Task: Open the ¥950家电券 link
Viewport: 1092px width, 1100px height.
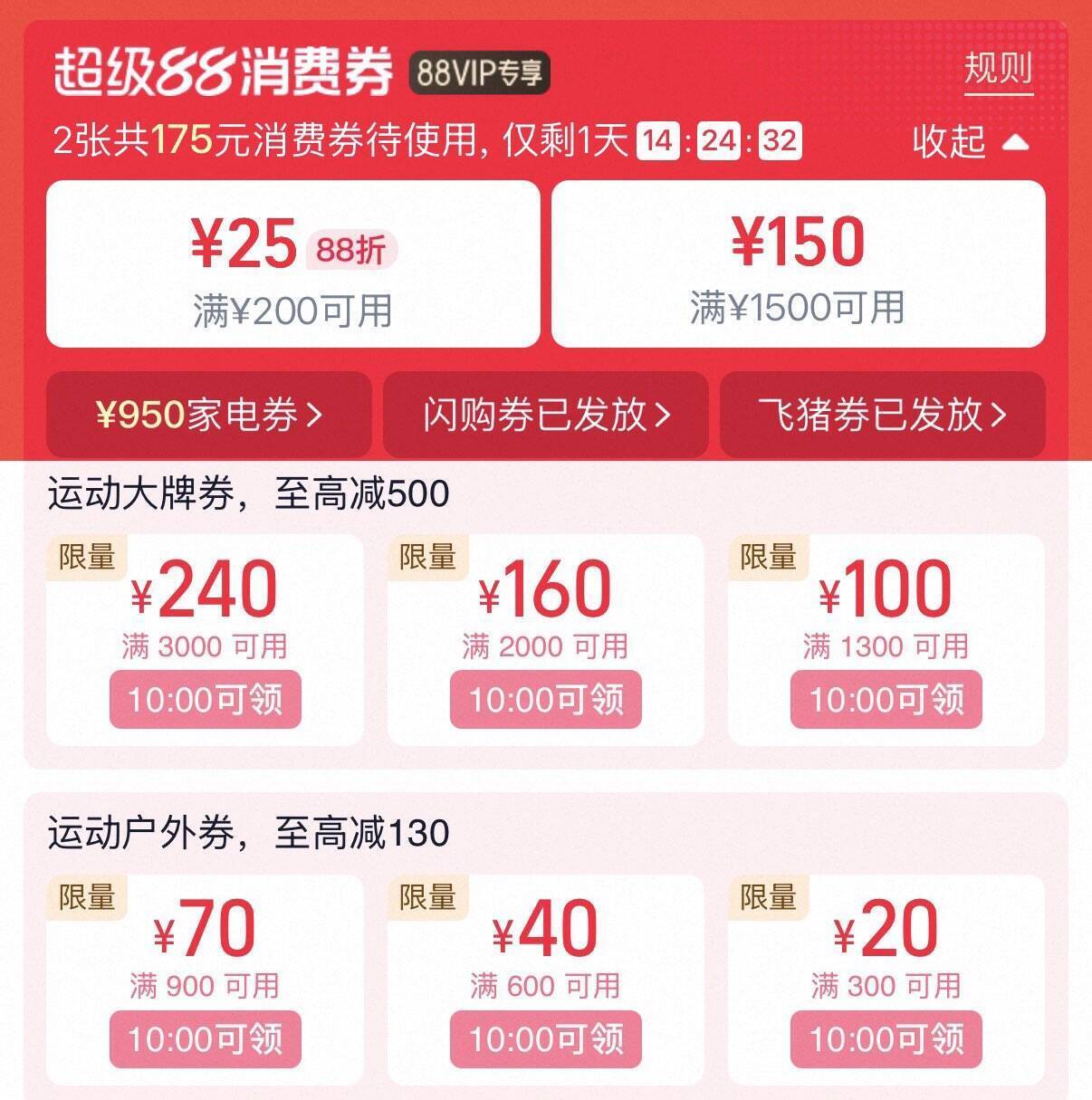Action: point(209,415)
